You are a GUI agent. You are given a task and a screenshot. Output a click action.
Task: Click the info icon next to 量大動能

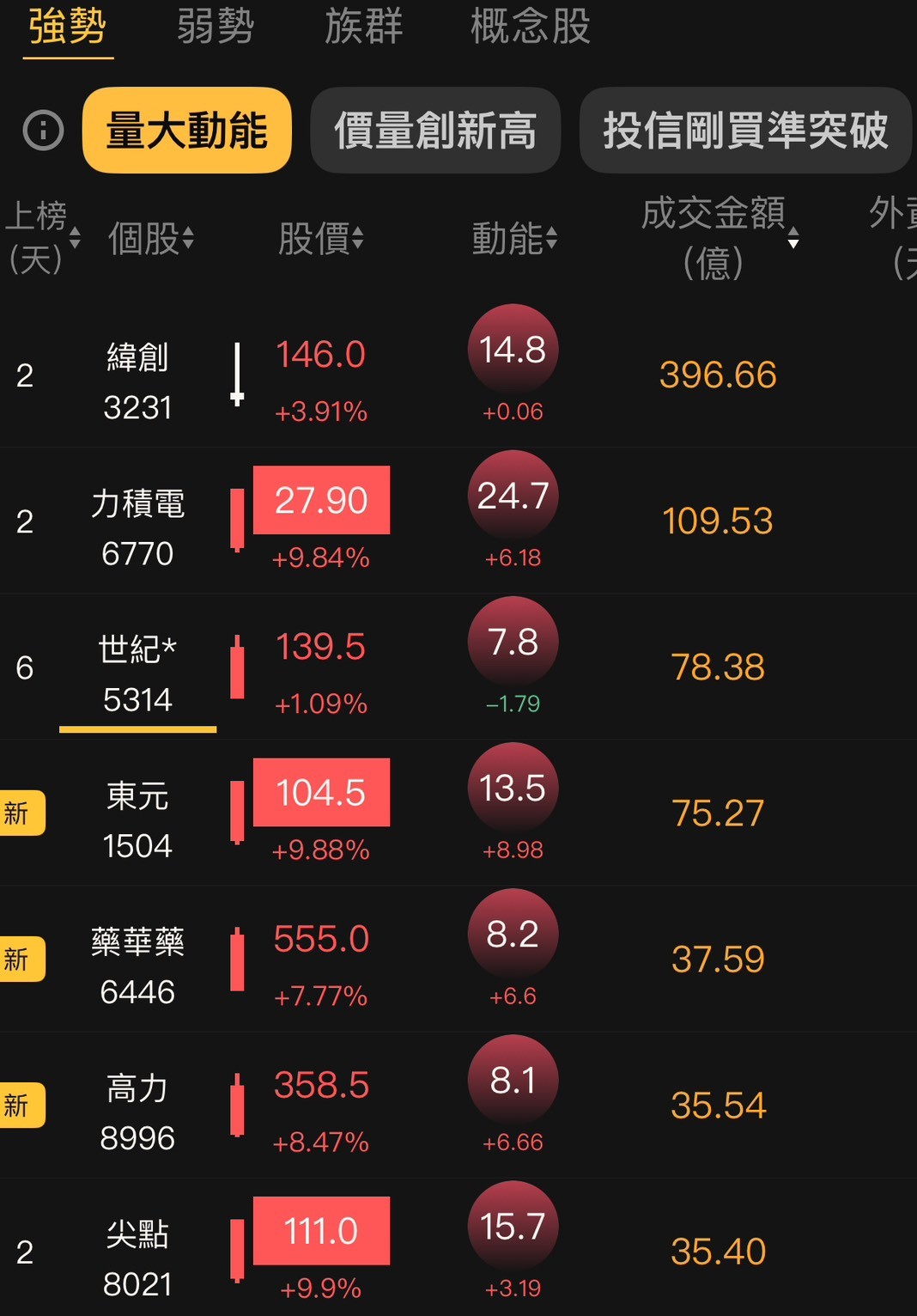pos(42,131)
